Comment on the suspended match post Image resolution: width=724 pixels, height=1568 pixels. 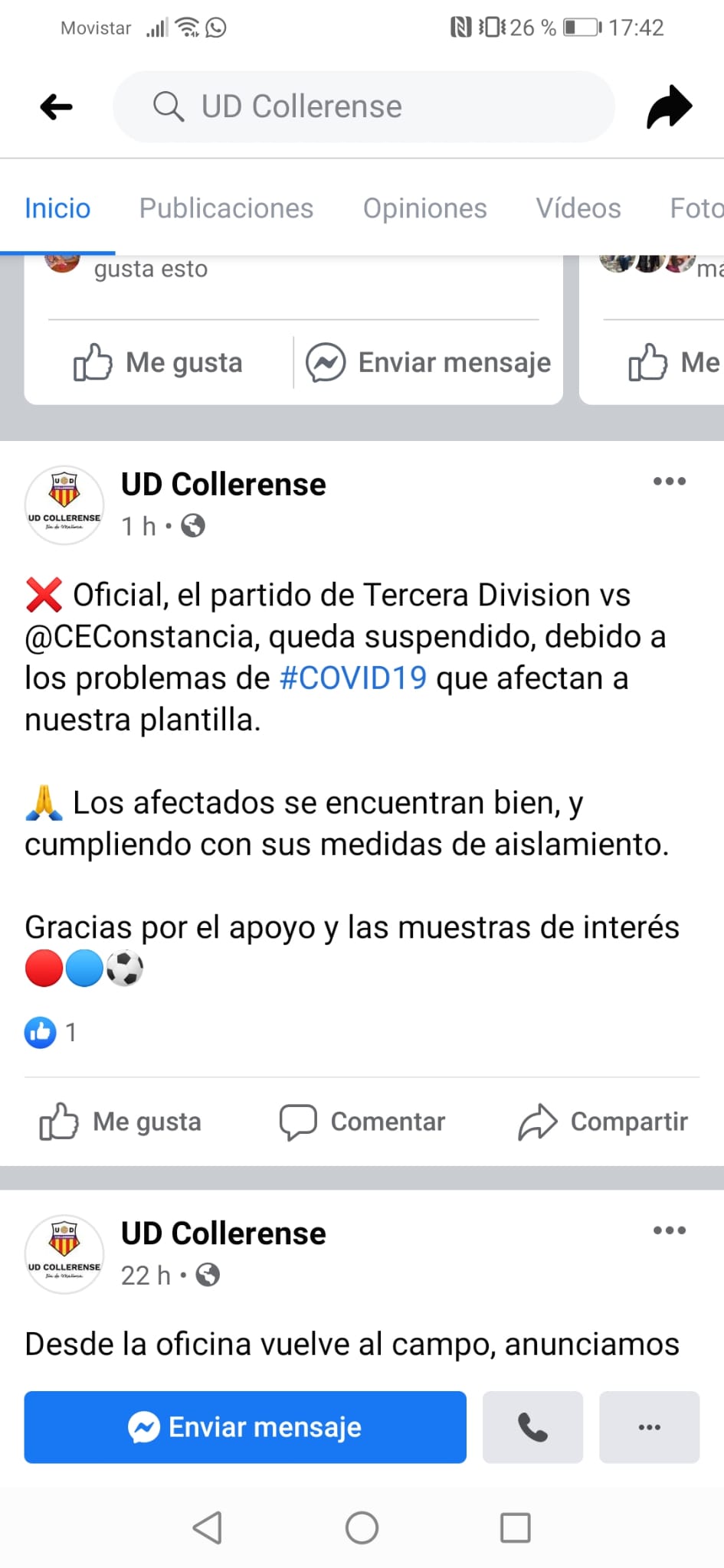click(362, 1122)
